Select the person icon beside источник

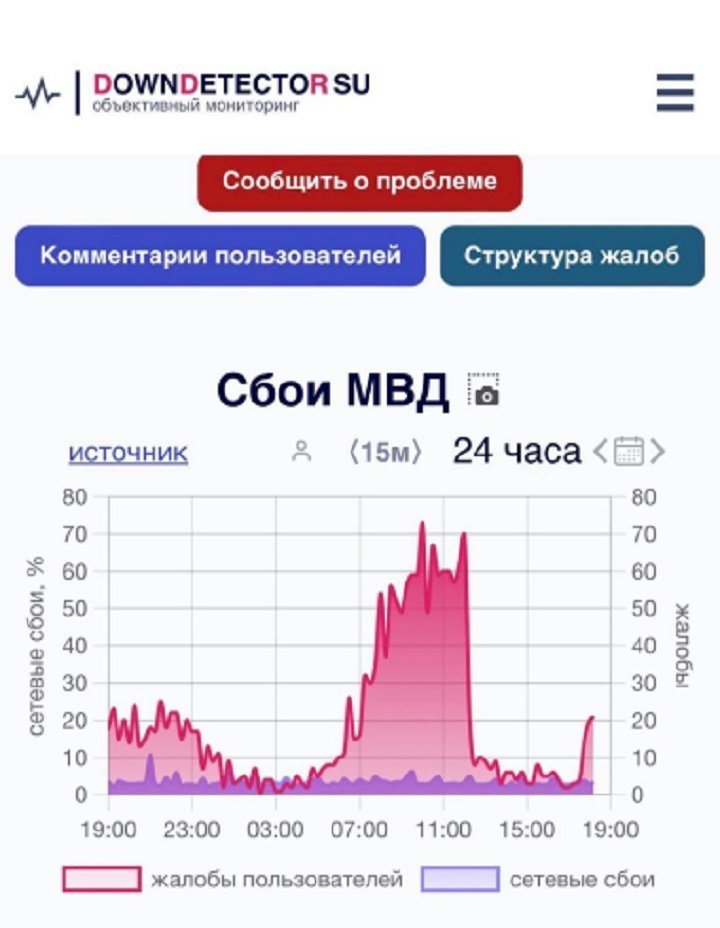click(301, 452)
